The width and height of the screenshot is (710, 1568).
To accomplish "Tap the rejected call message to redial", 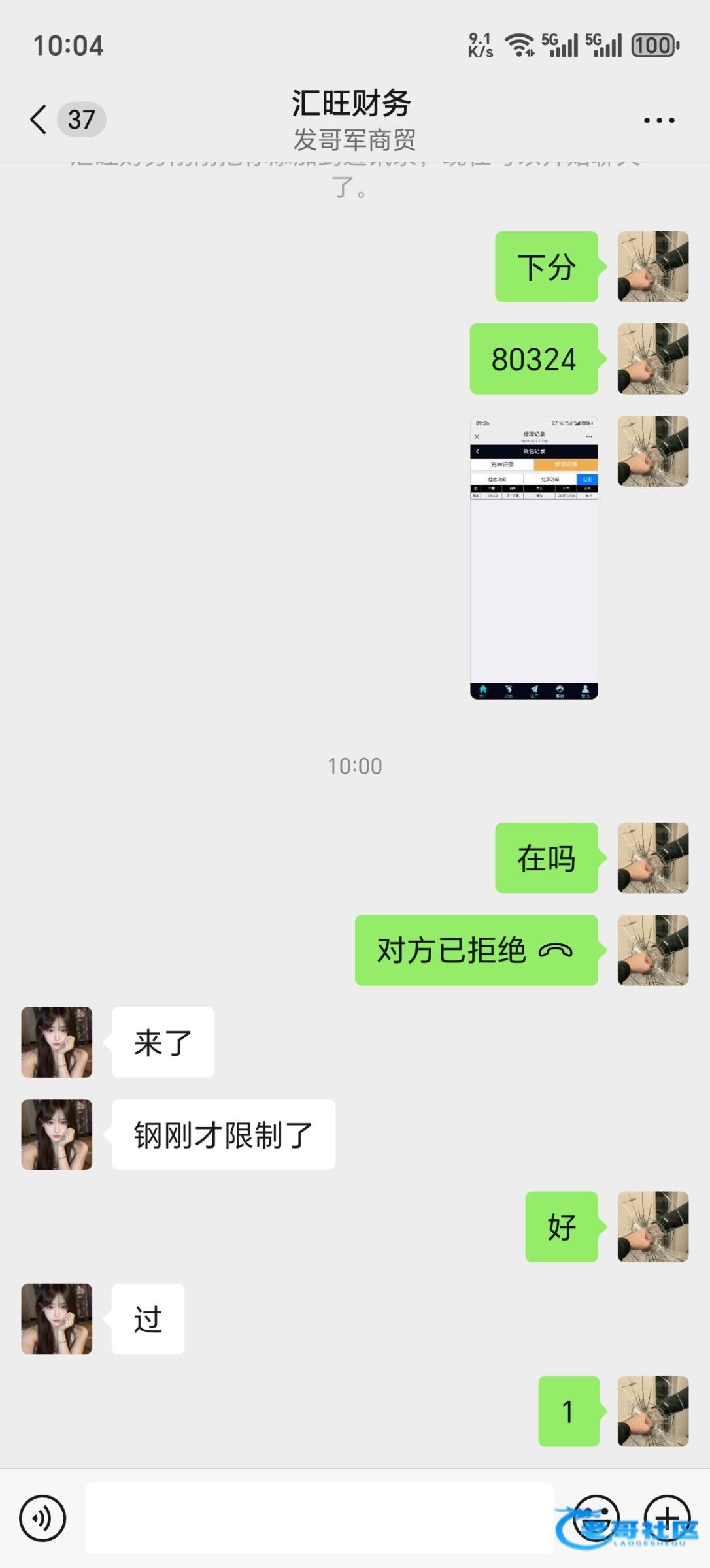I will coord(476,950).
